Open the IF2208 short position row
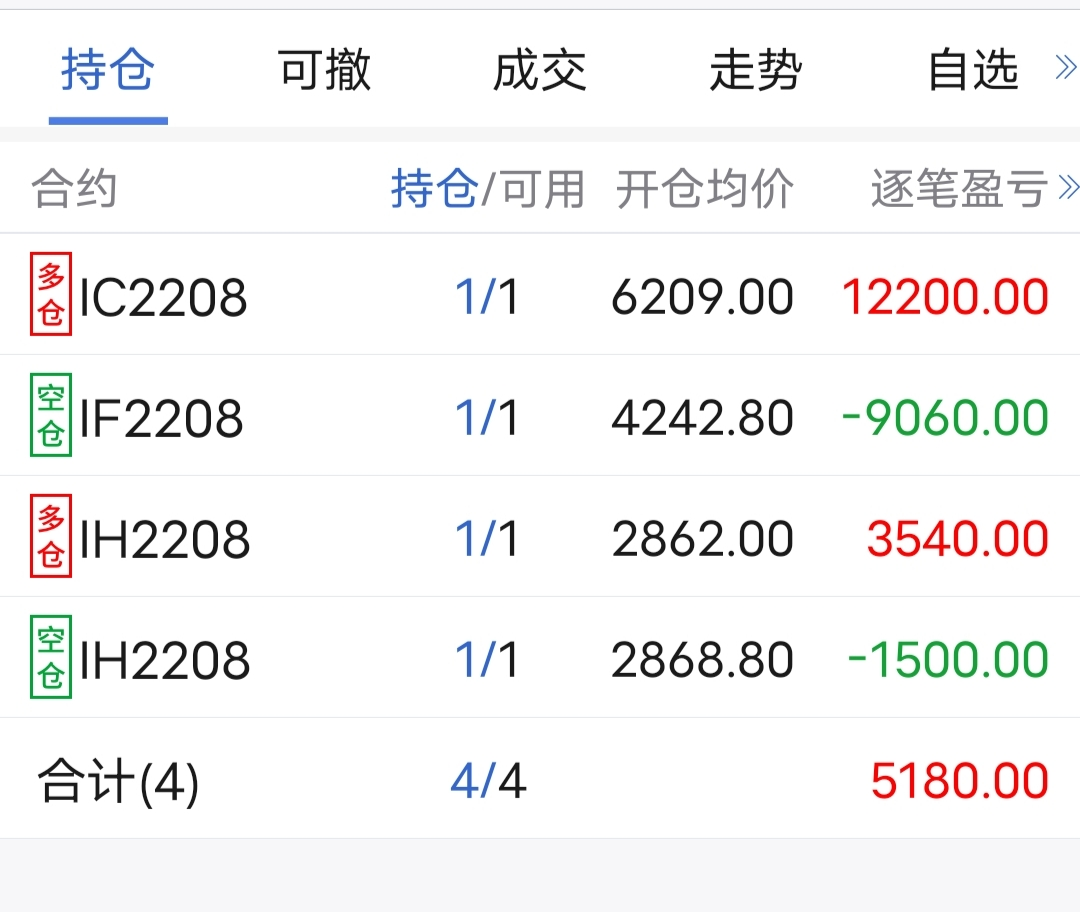 (540, 415)
